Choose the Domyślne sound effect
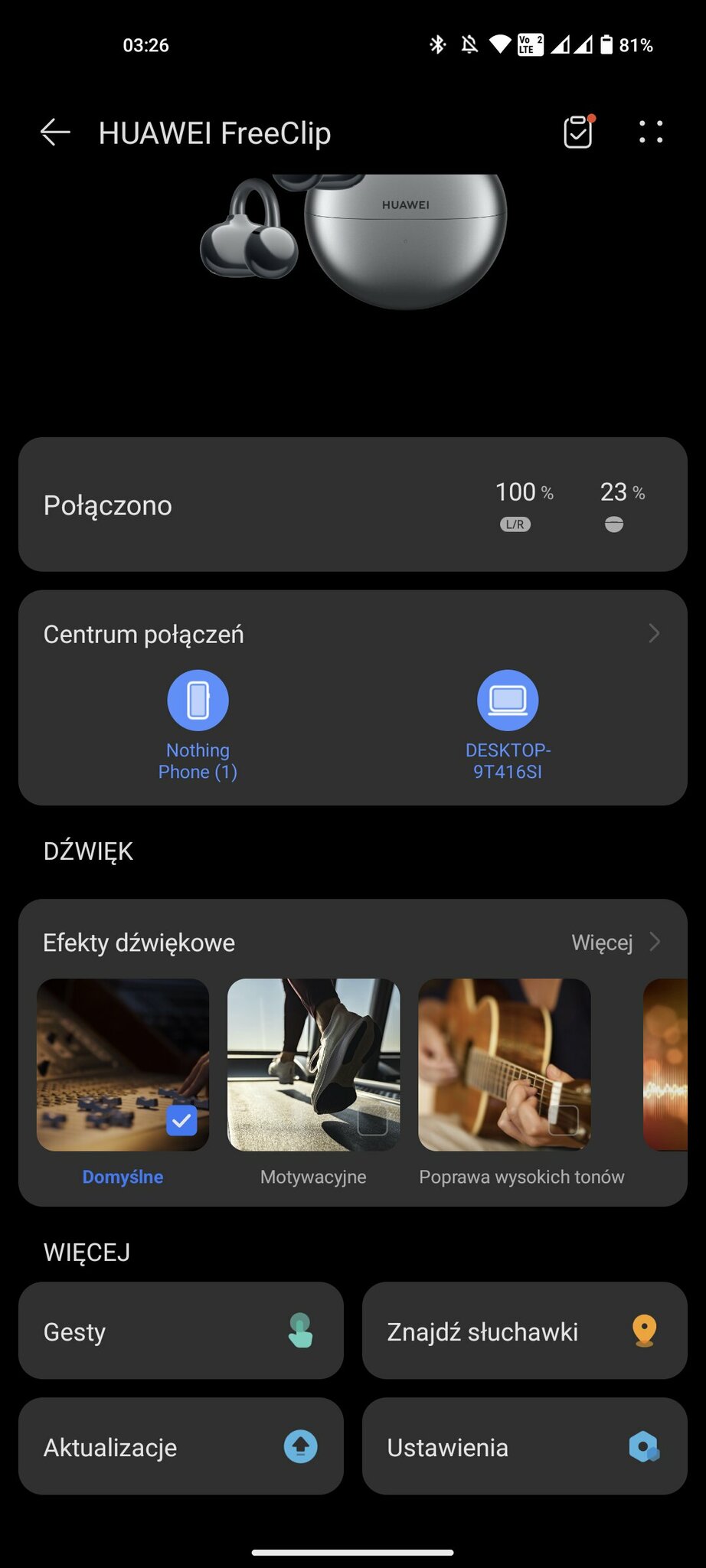 123,1065
